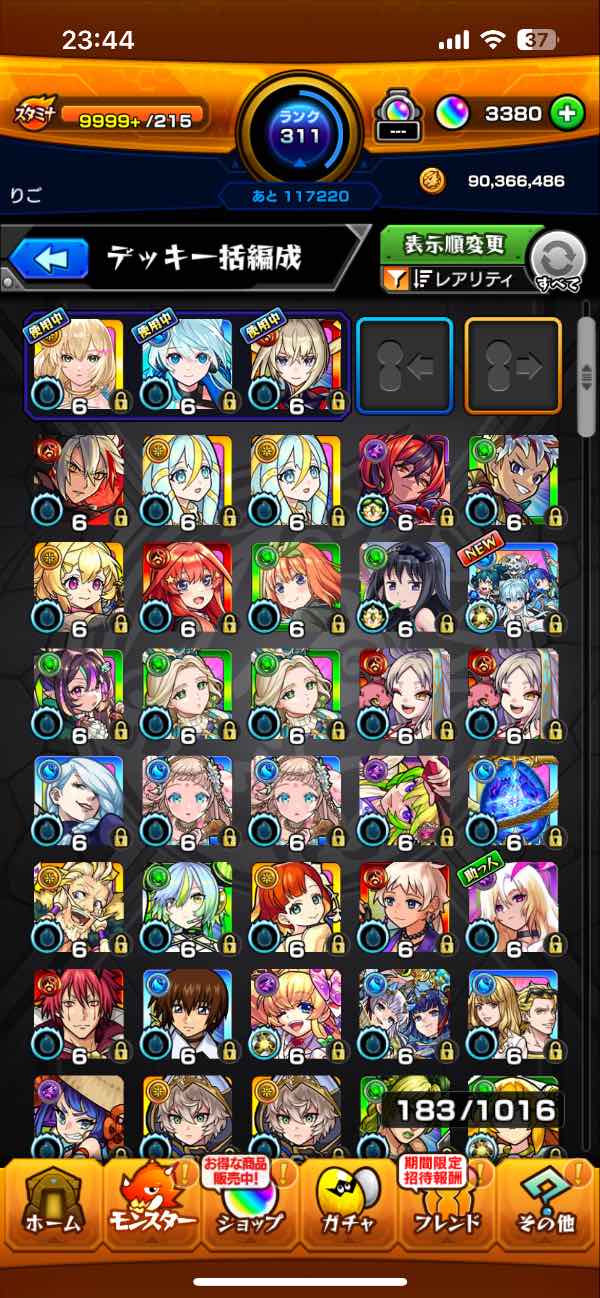Select the monster tagged NEW
Viewport: 600px width, 1298px height.
[512, 588]
